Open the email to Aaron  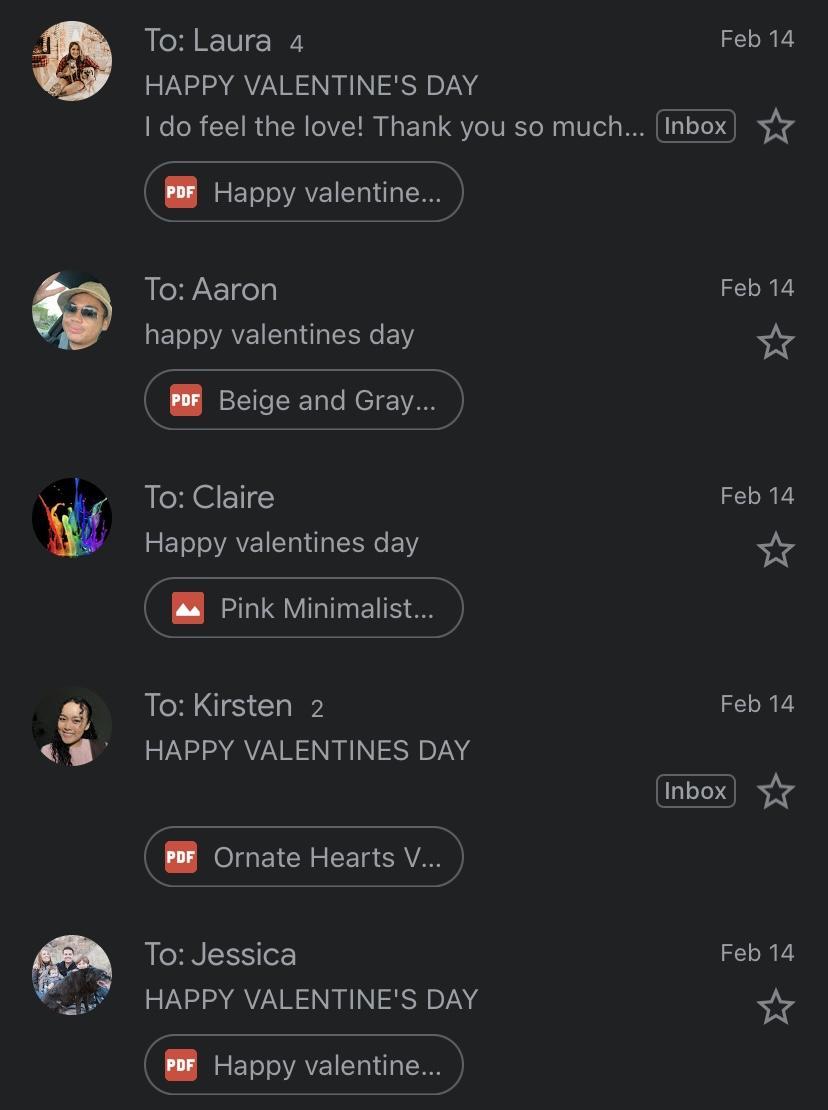400,312
